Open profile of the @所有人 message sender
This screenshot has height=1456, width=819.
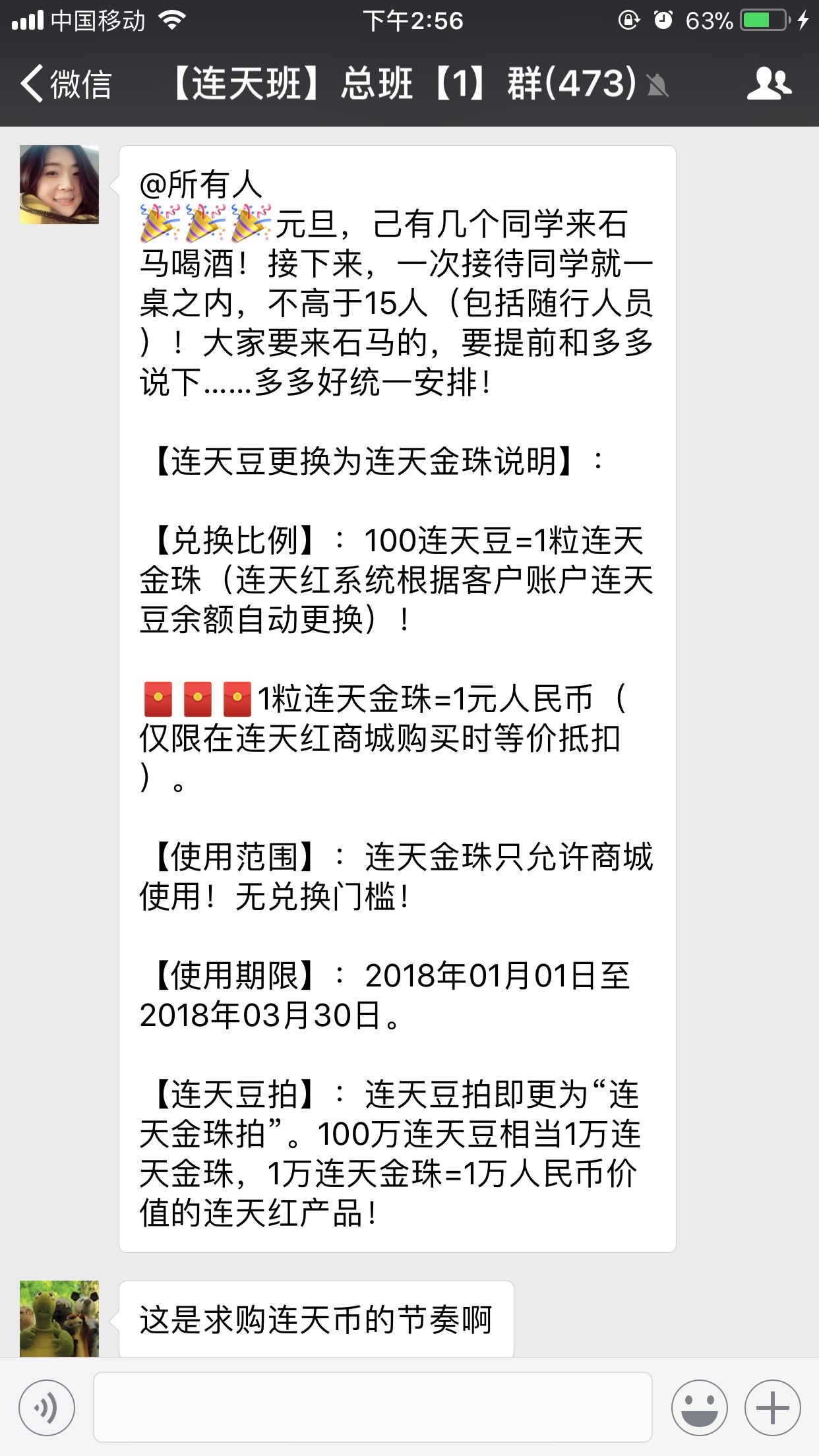59,185
